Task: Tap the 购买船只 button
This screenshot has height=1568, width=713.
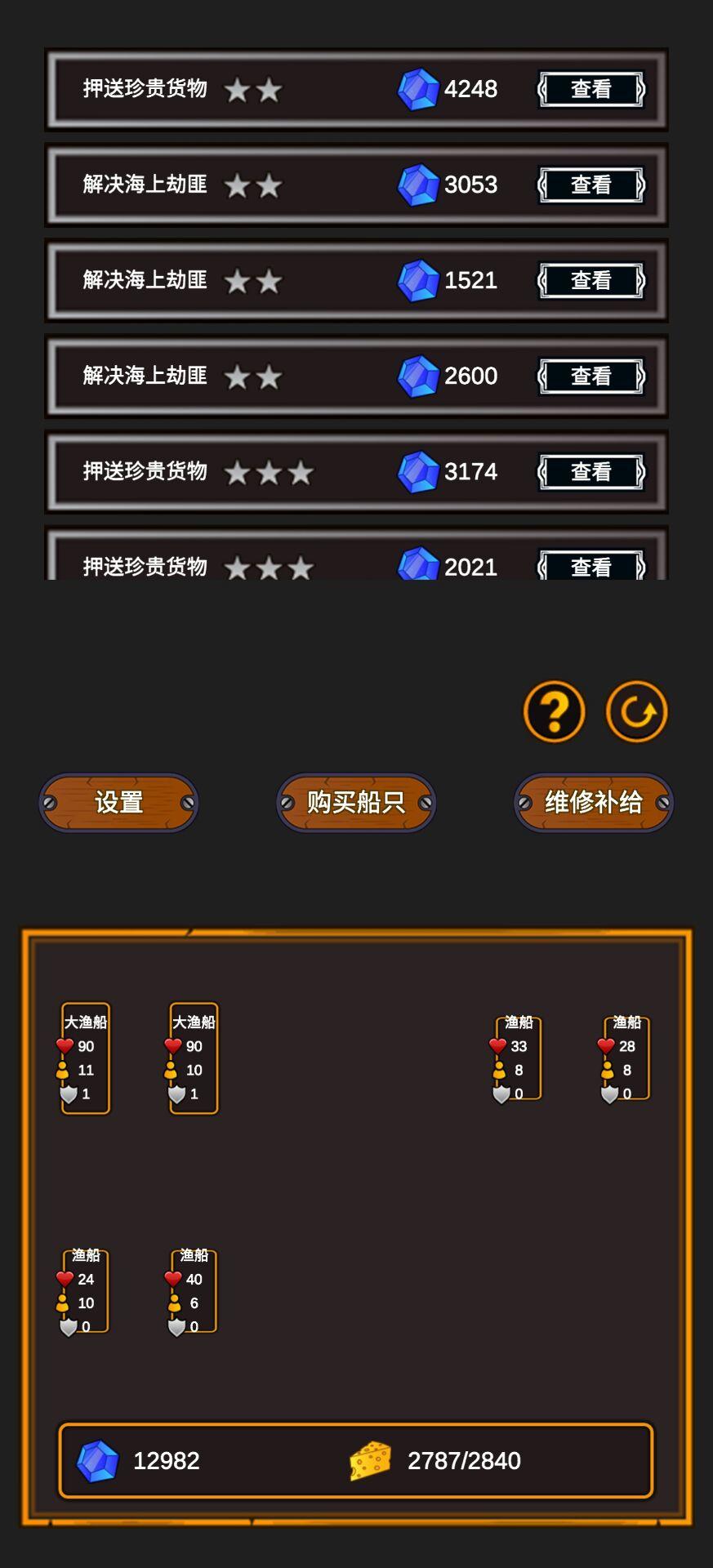Action: 356,803
